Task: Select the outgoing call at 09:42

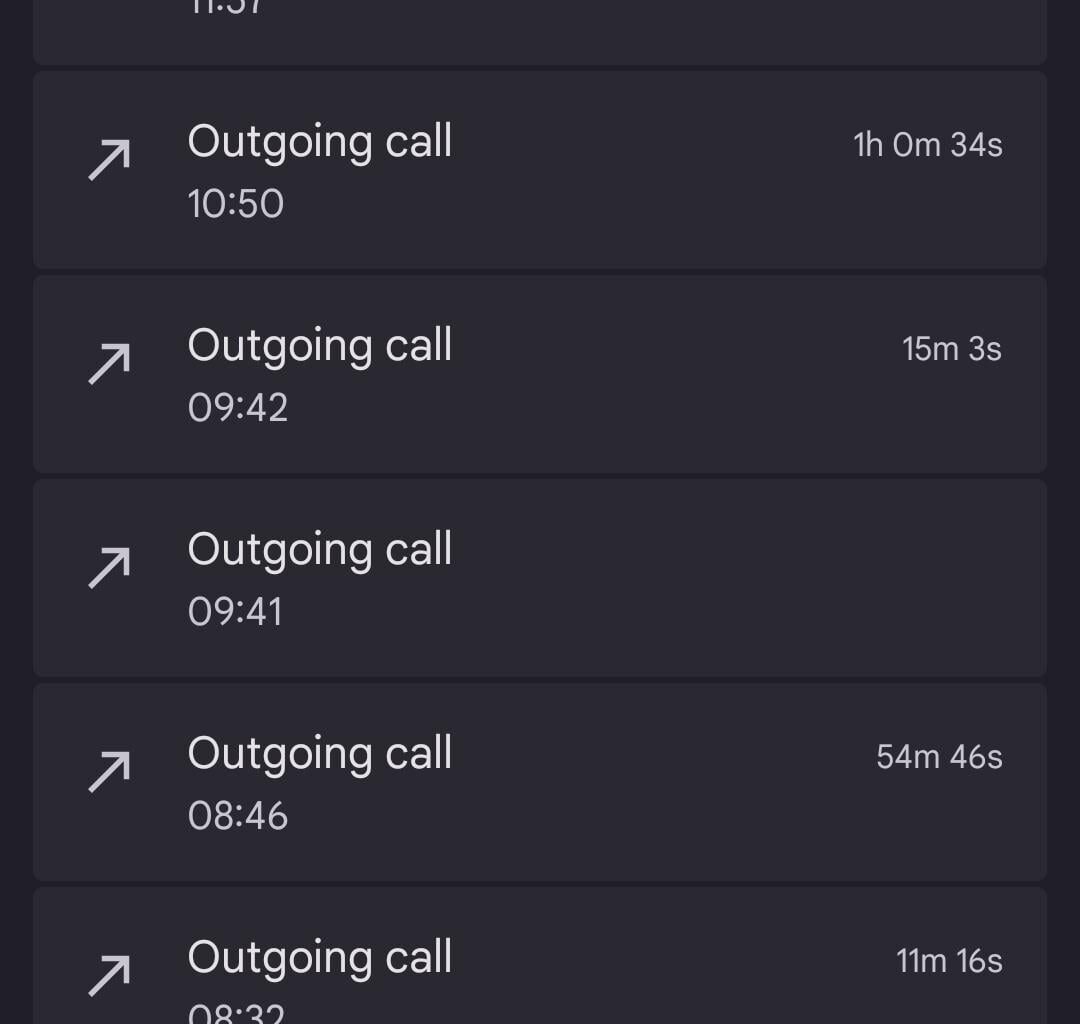Action: click(x=540, y=374)
